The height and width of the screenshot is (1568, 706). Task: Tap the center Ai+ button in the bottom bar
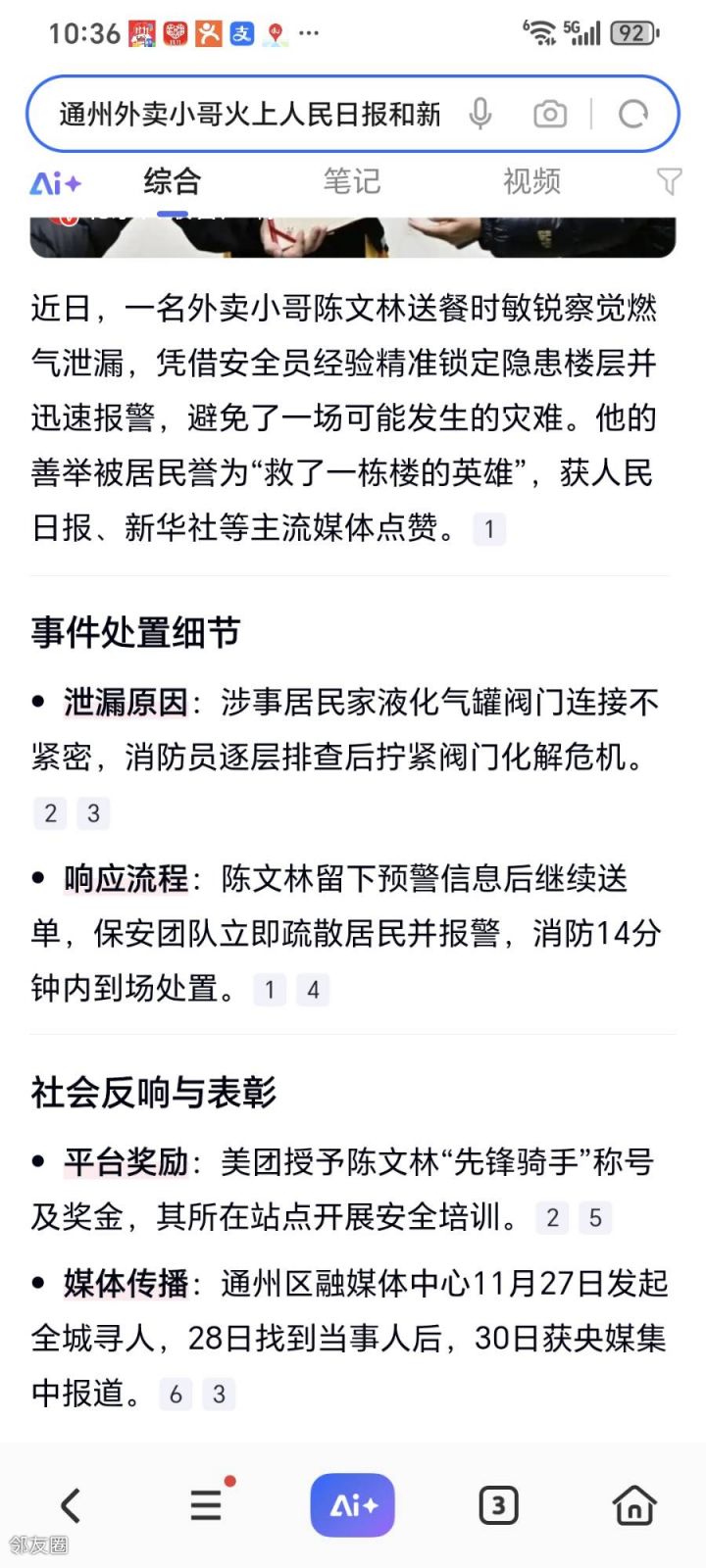[x=352, y=1505]
